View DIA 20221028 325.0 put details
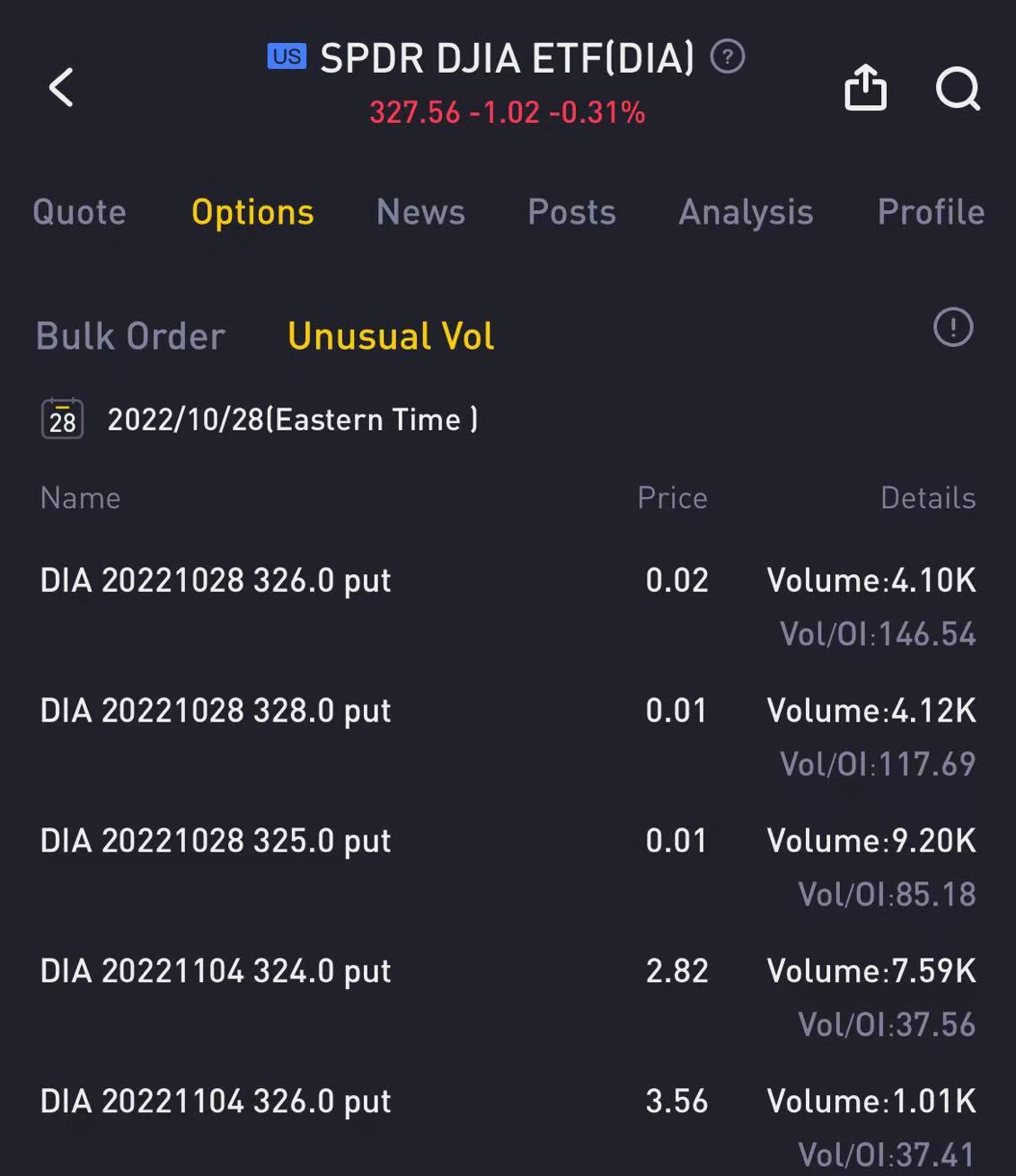 [216, 841]
